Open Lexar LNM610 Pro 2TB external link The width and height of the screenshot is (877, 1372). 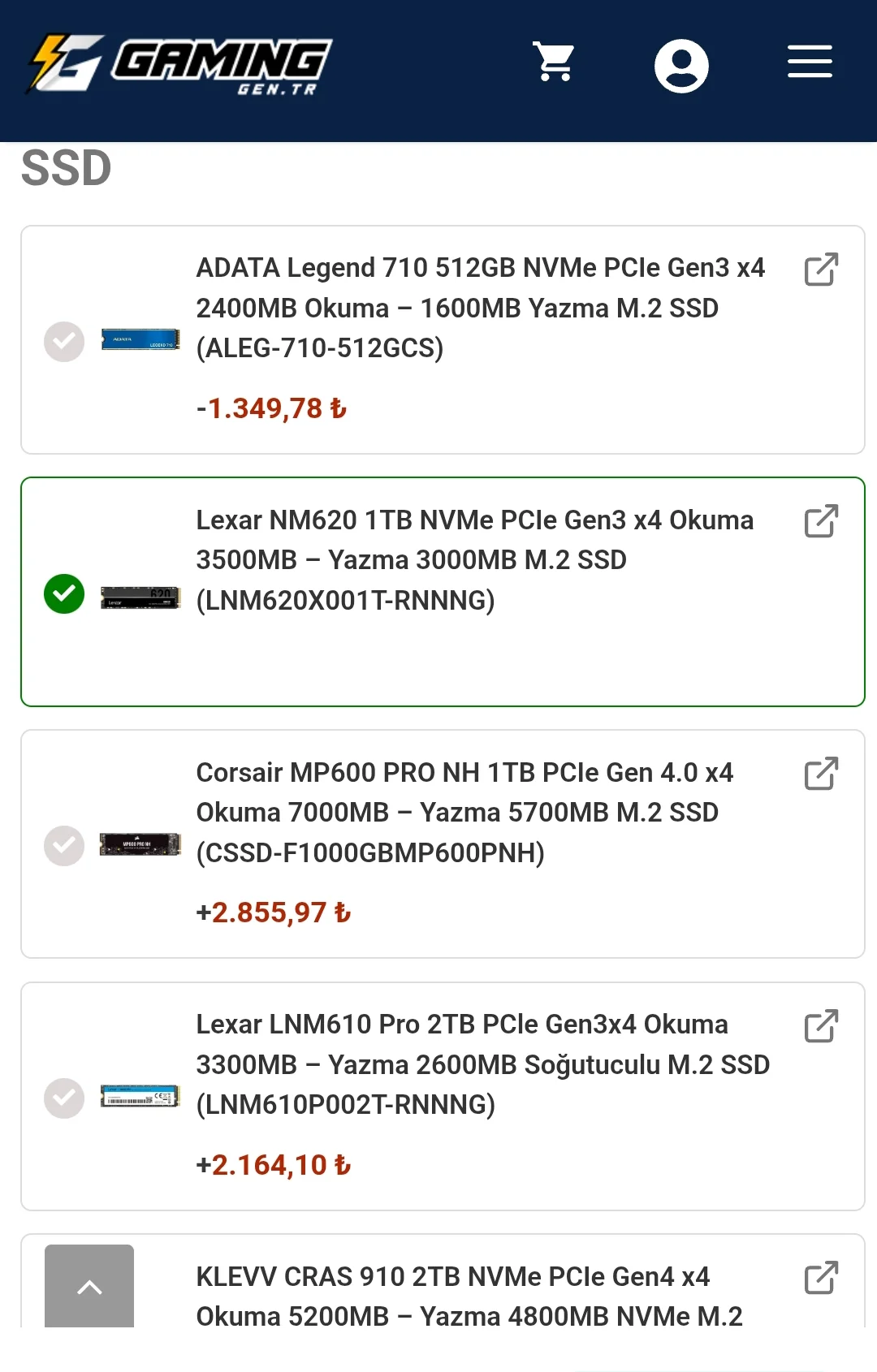(821, 1026)
